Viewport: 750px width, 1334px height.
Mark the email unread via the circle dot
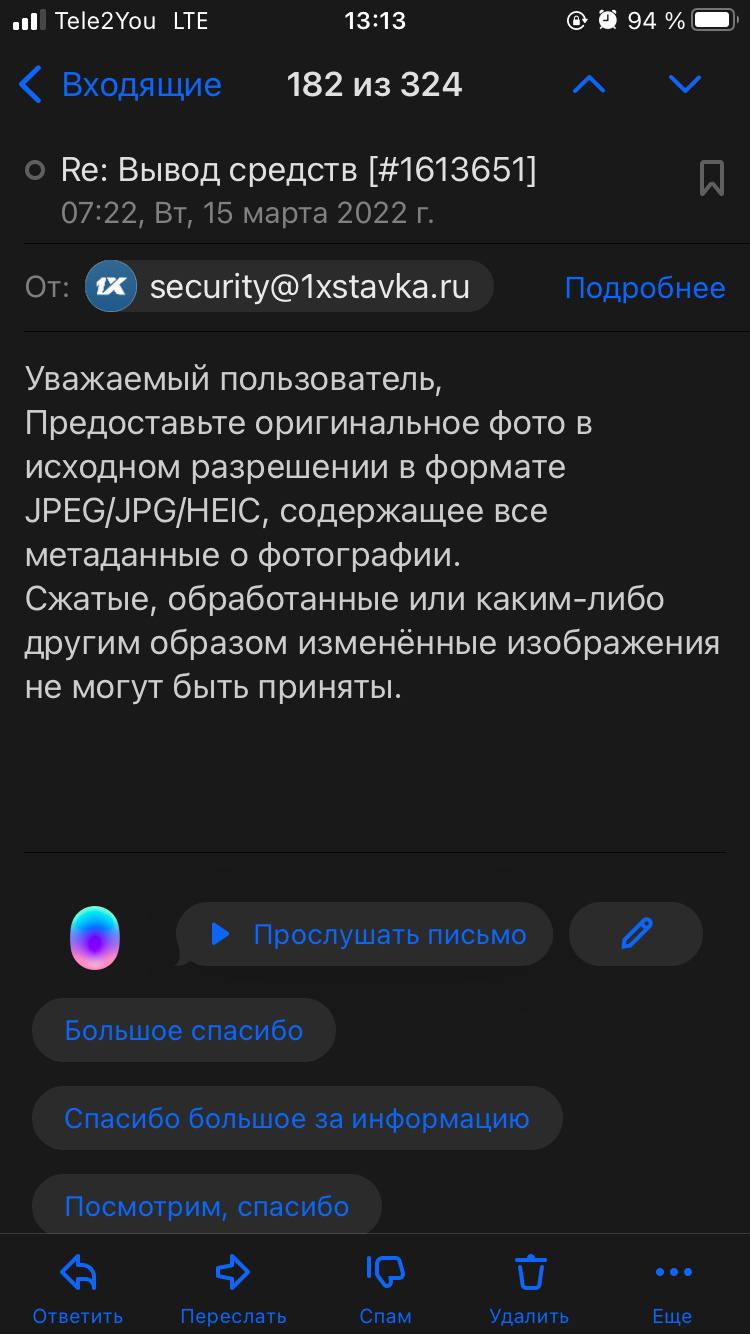(35, 171)
